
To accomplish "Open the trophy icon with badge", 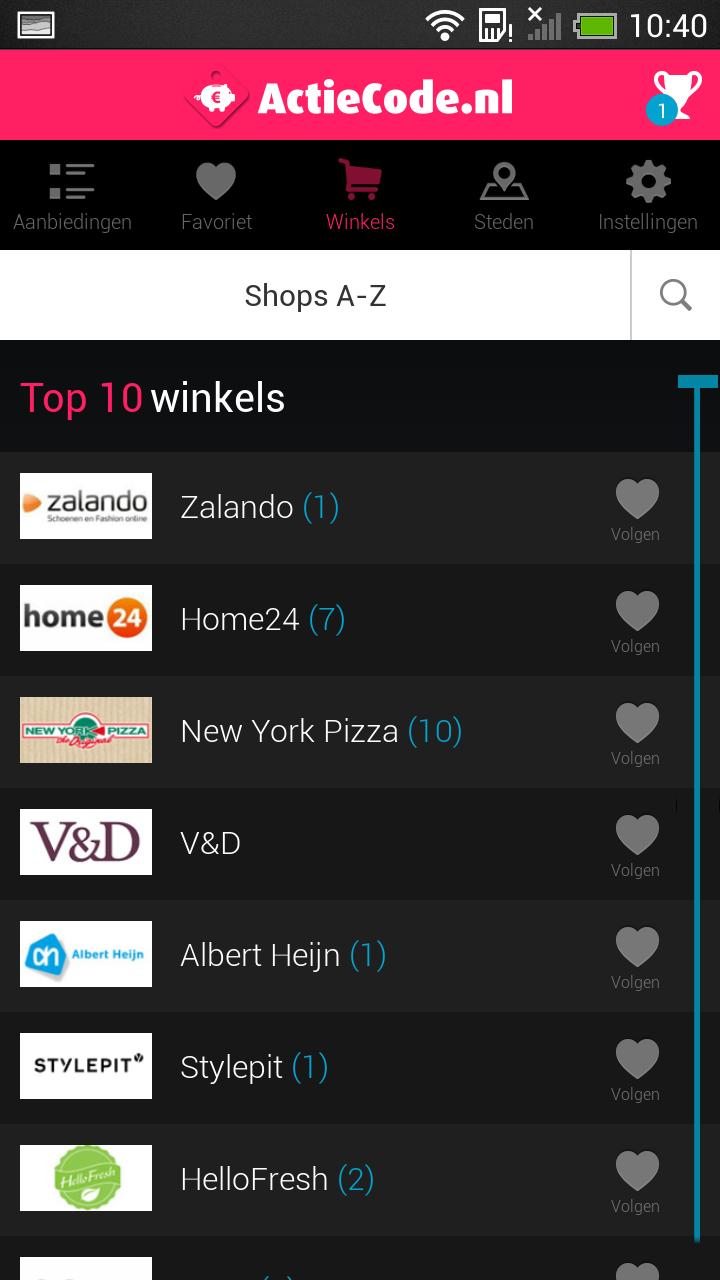I will tap(672, 96).
